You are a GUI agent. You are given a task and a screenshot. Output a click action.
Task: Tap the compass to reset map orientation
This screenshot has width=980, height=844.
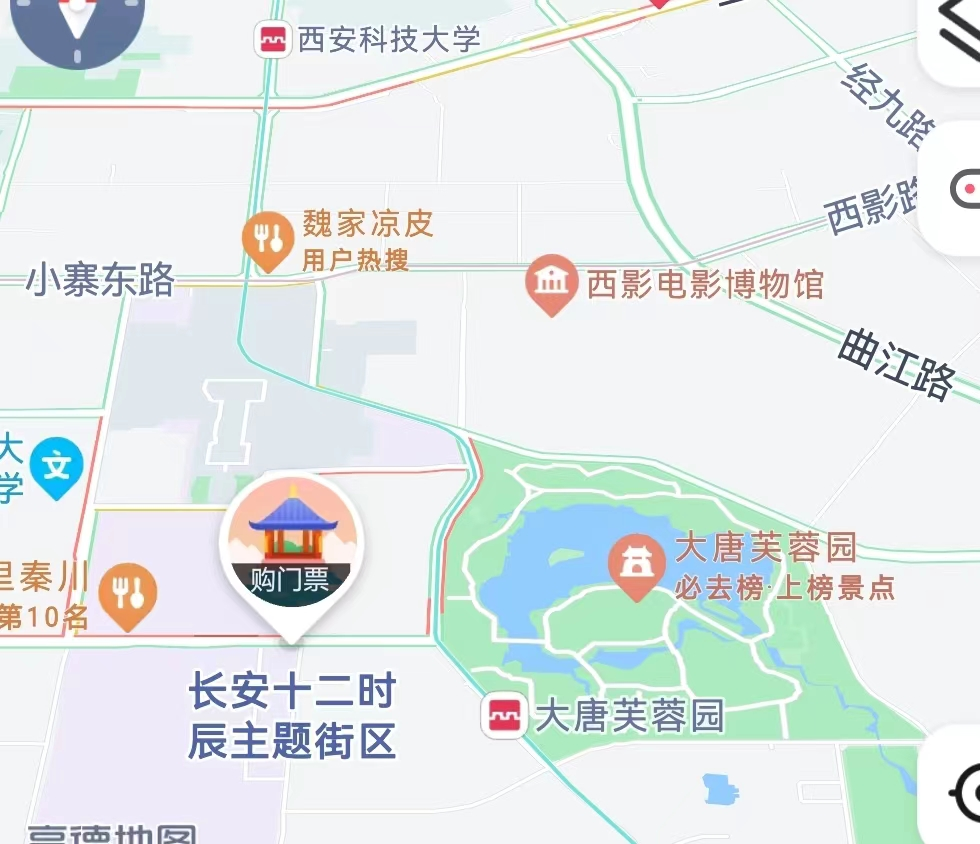pyautogui.click(x=75, y=20)
